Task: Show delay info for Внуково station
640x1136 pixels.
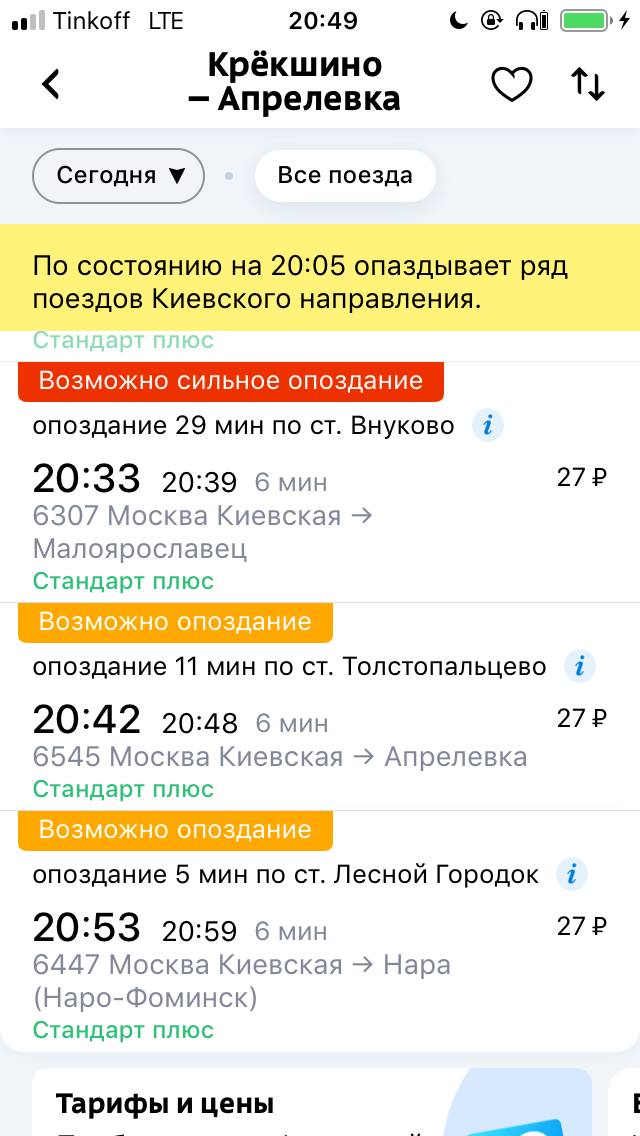Action: point(488,425)
